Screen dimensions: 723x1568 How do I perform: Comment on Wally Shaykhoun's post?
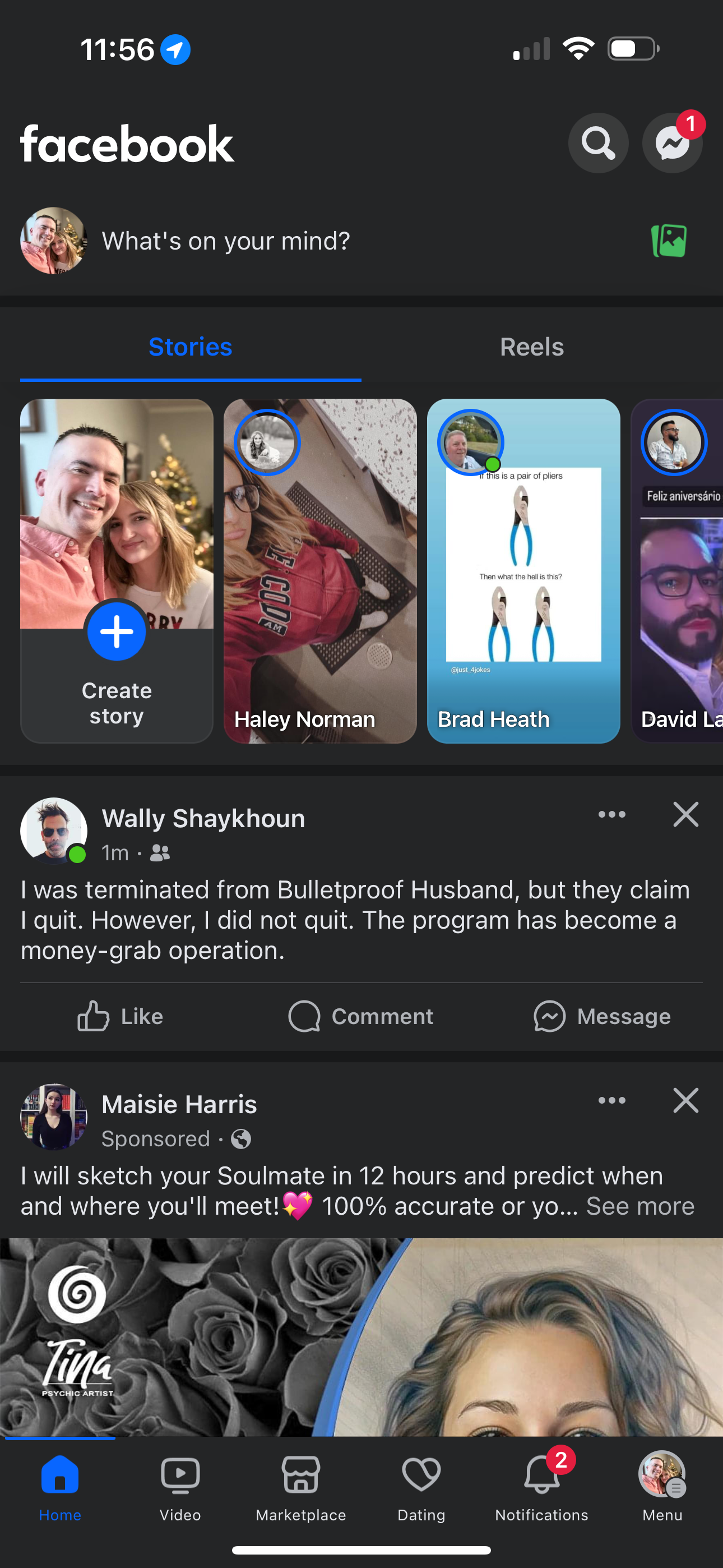point(361,1017)
